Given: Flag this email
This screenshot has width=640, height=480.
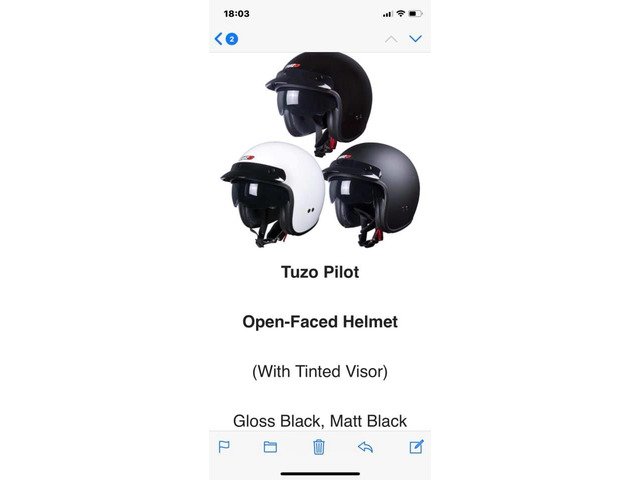Looking at the screenshot, I should 223,447.
